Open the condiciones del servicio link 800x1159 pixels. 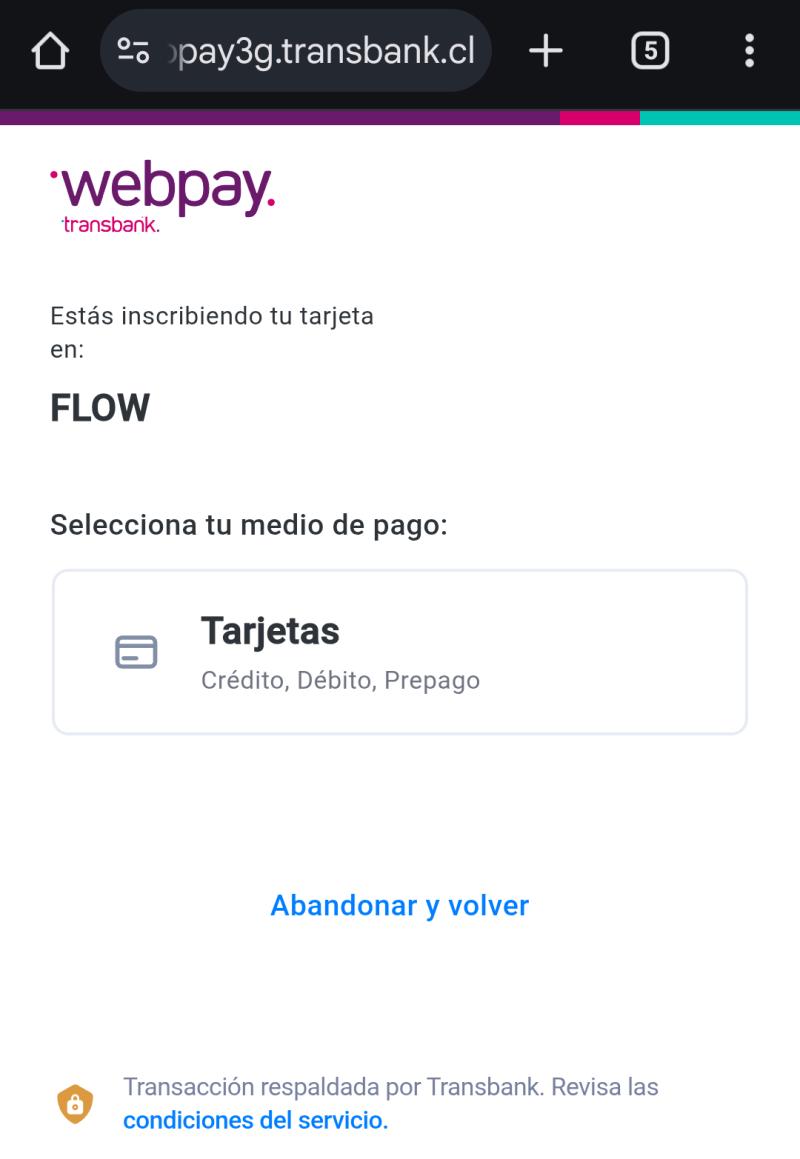pyautogui.click(x=255, y=1120)
